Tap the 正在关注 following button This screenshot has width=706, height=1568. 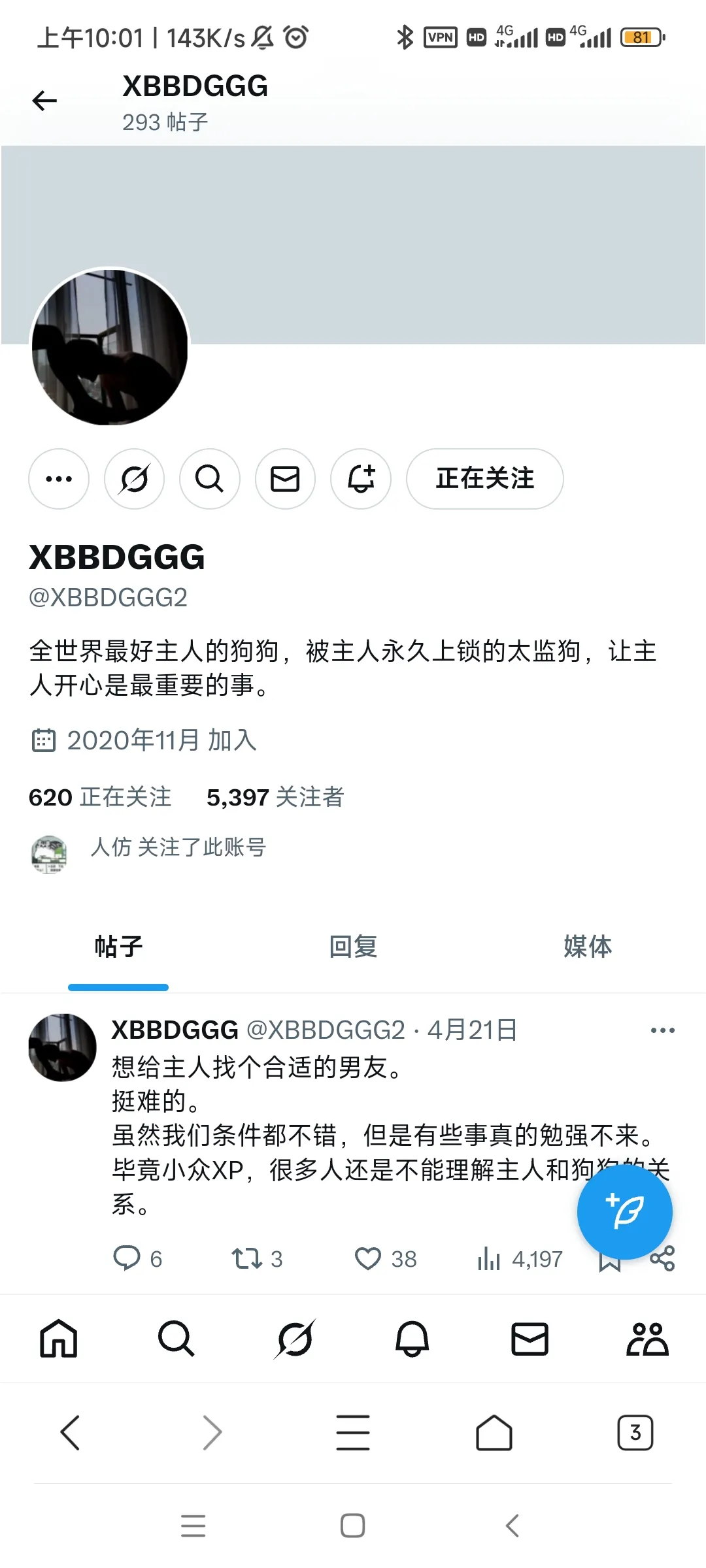[x=484, y=479]
